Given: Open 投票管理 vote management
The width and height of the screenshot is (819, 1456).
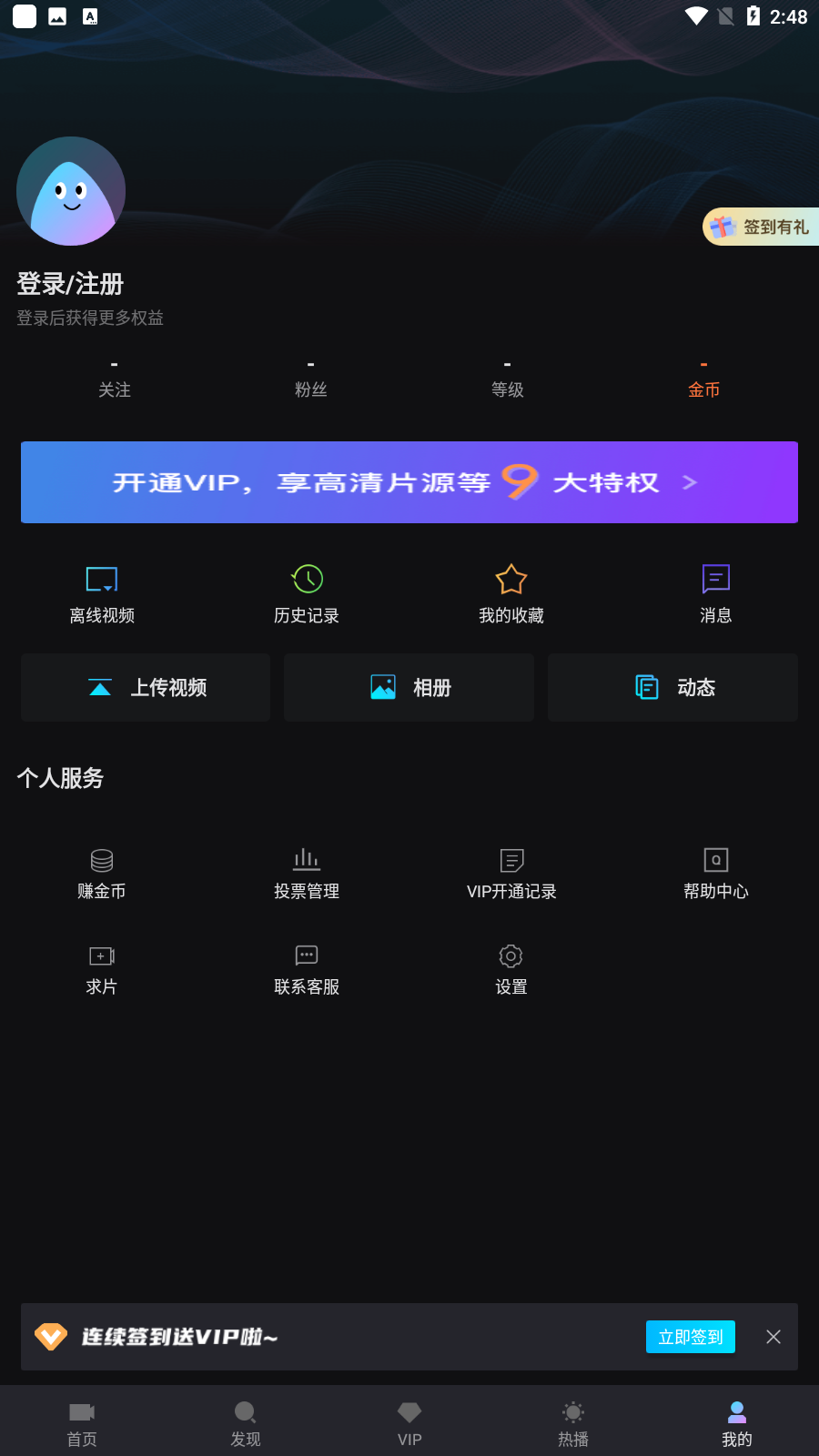Looking at the screenshot, I should (307, 875).
